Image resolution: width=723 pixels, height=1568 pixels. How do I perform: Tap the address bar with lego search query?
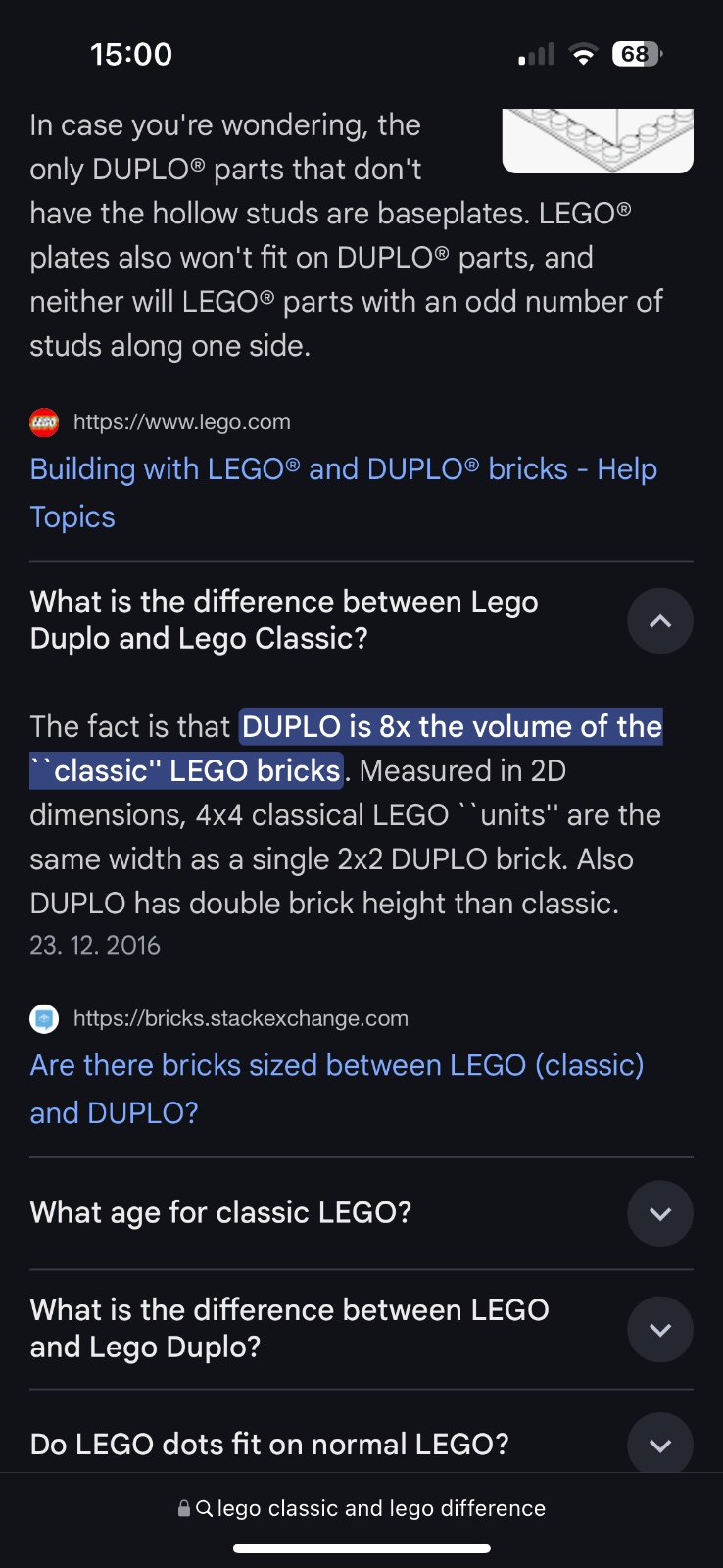pyautogui.click(x=361, y=1508)
